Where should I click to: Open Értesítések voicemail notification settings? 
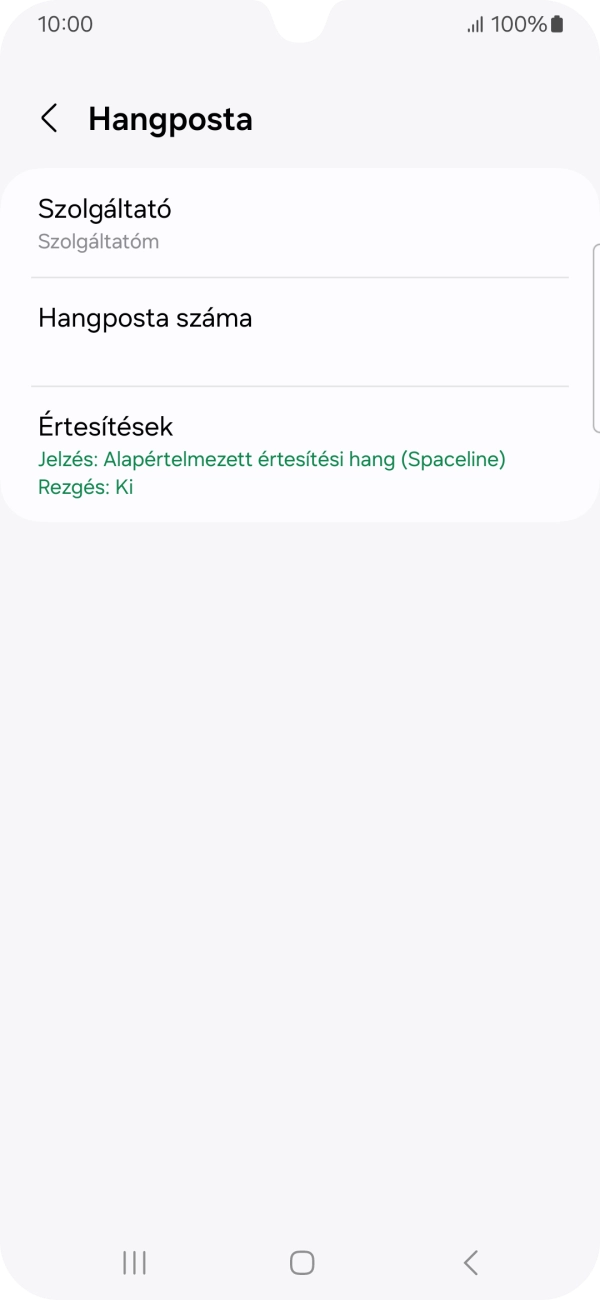click(x=300, y=455)
